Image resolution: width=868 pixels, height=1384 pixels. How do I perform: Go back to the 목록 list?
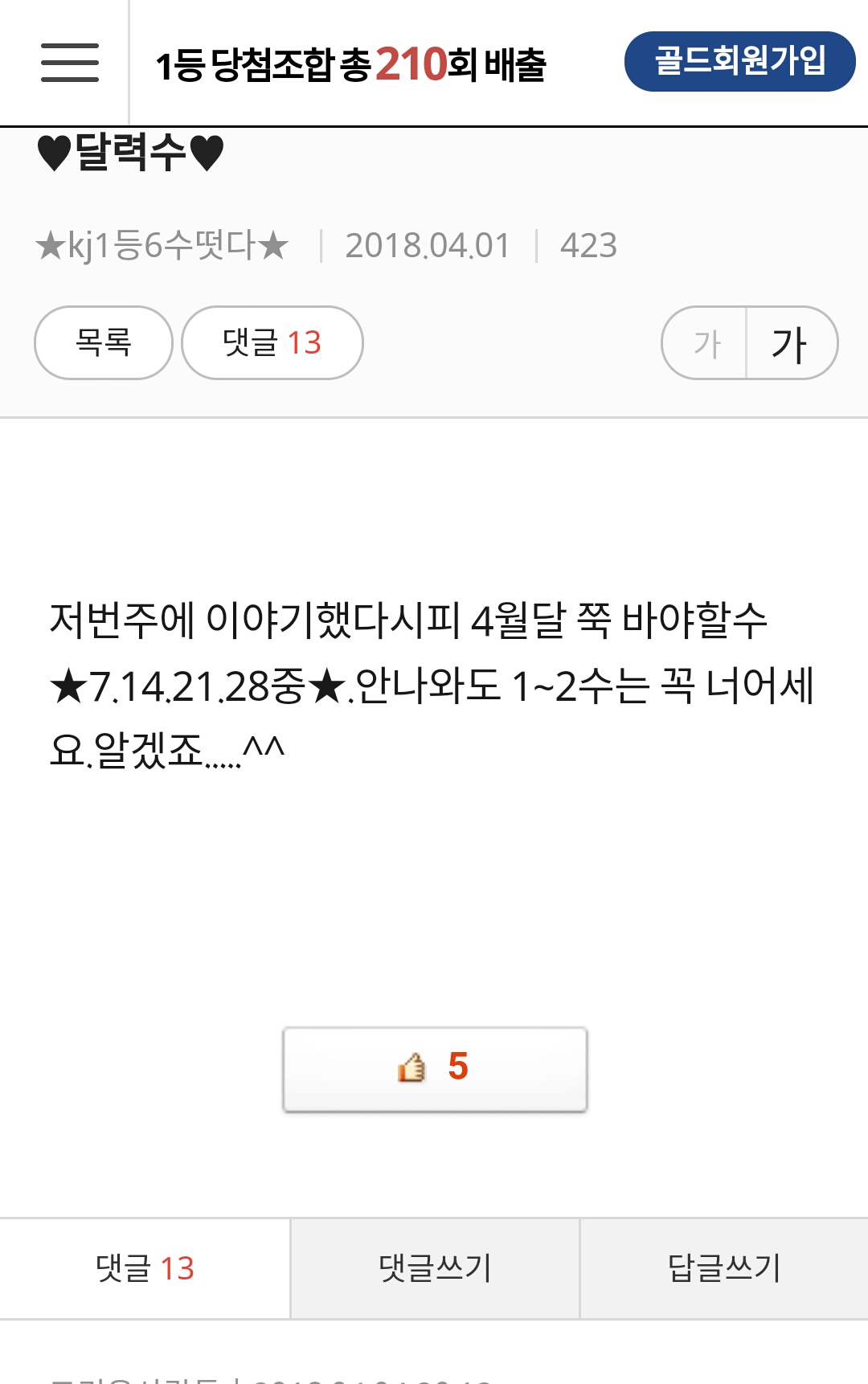[103, 342]
